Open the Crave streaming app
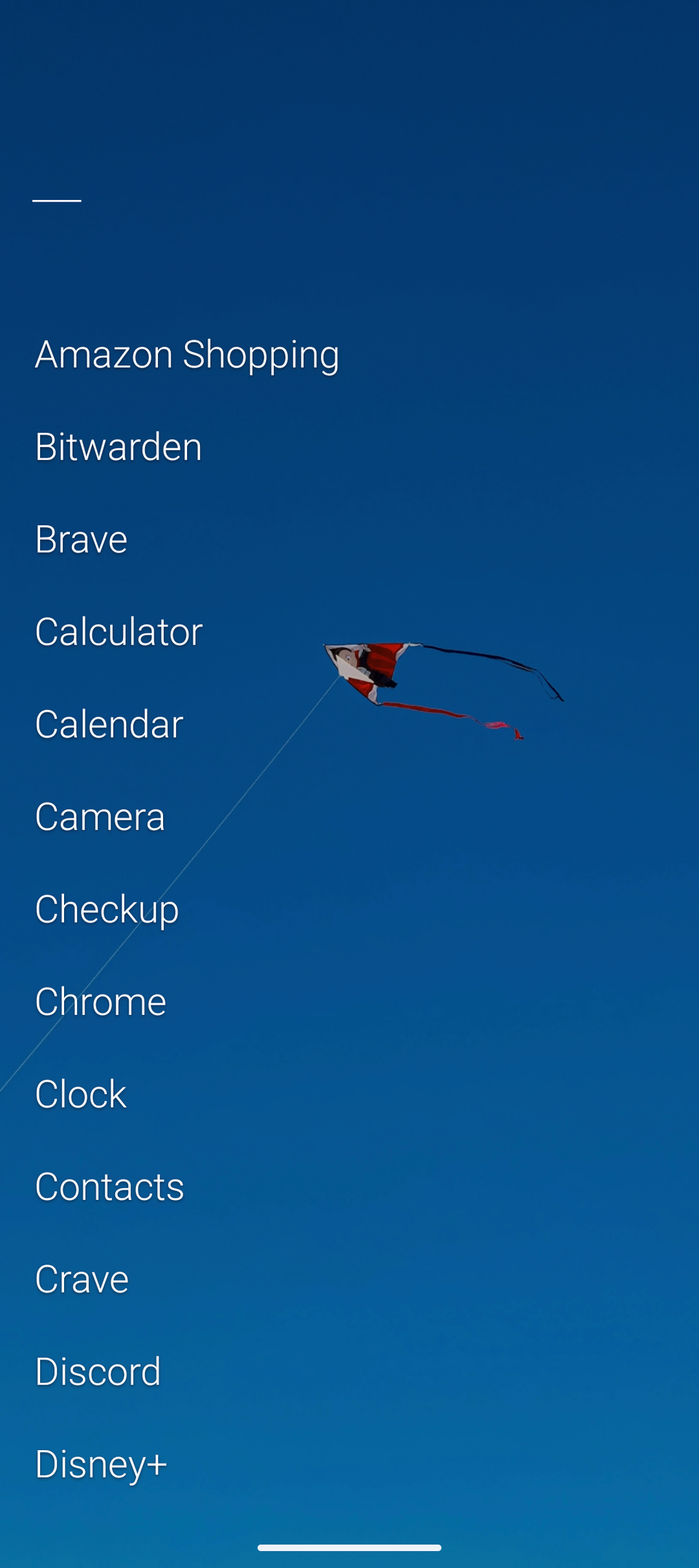Viewport: 699px width, 1568px height. tap(81, 1279)
